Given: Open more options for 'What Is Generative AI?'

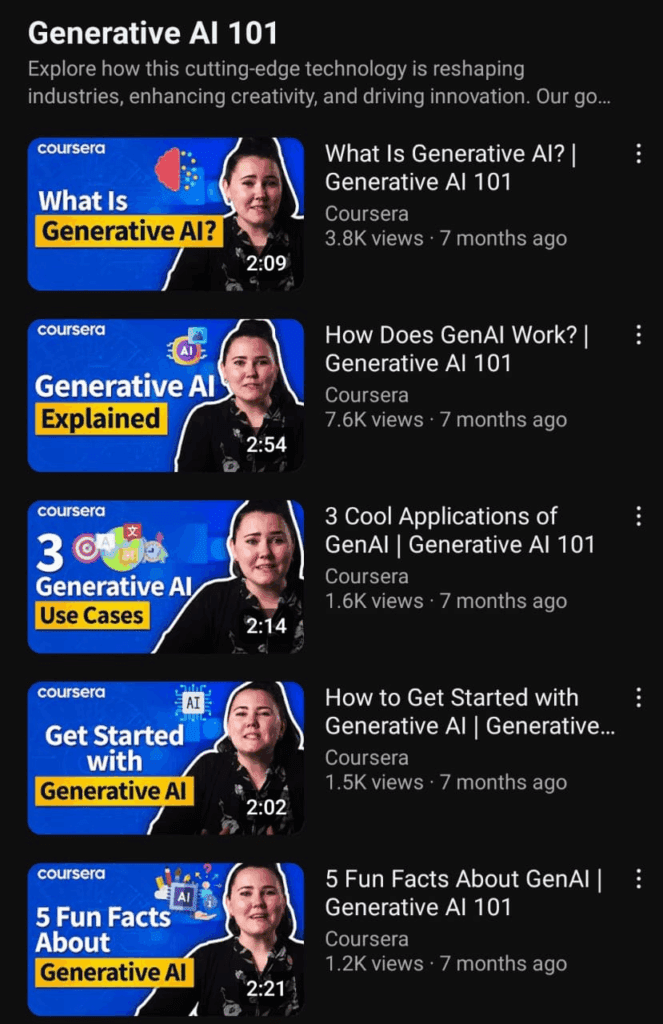Looking at the screenshot, I should tap(638, 154).
